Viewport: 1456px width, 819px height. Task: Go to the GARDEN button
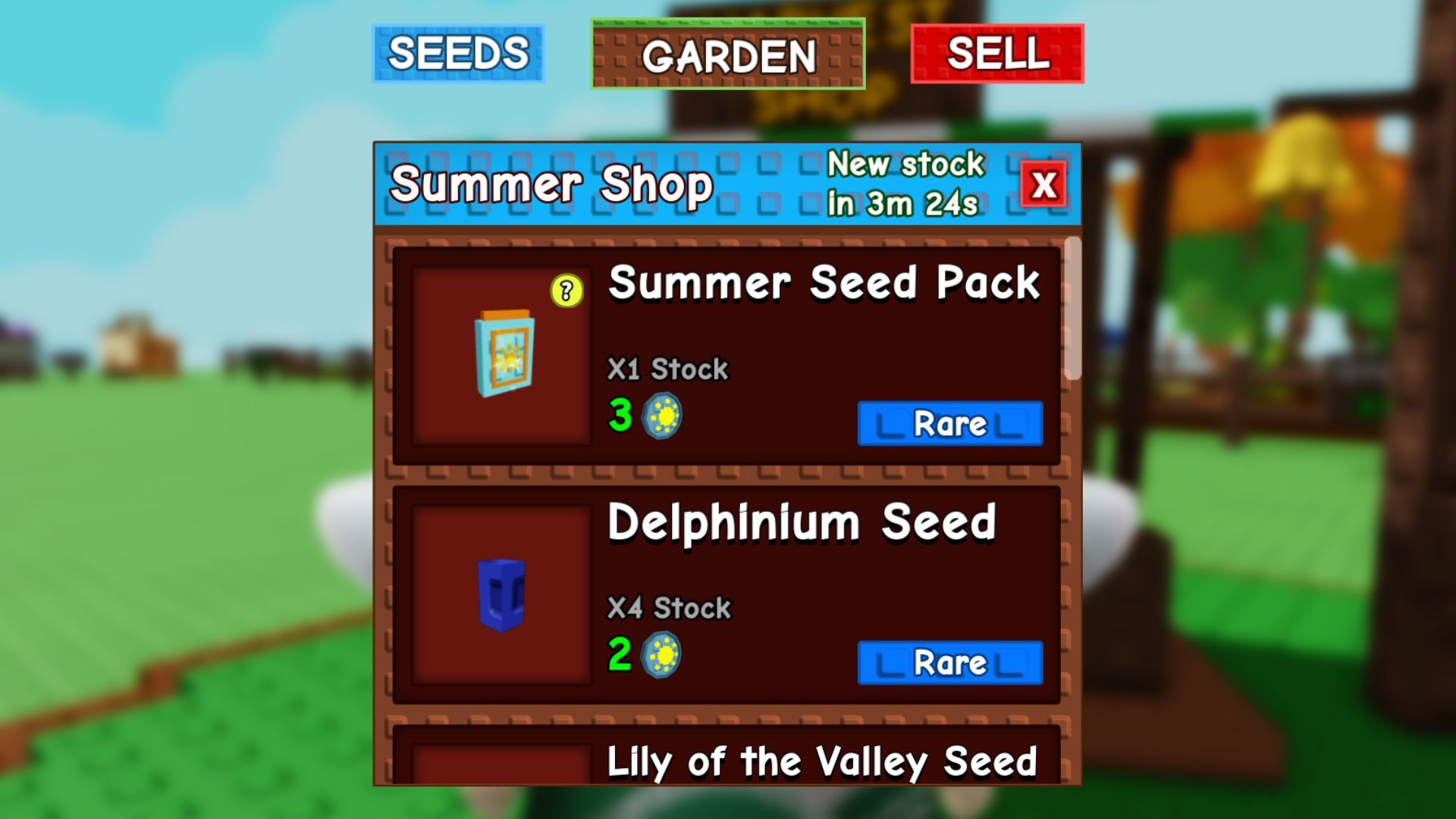point(728,55)
